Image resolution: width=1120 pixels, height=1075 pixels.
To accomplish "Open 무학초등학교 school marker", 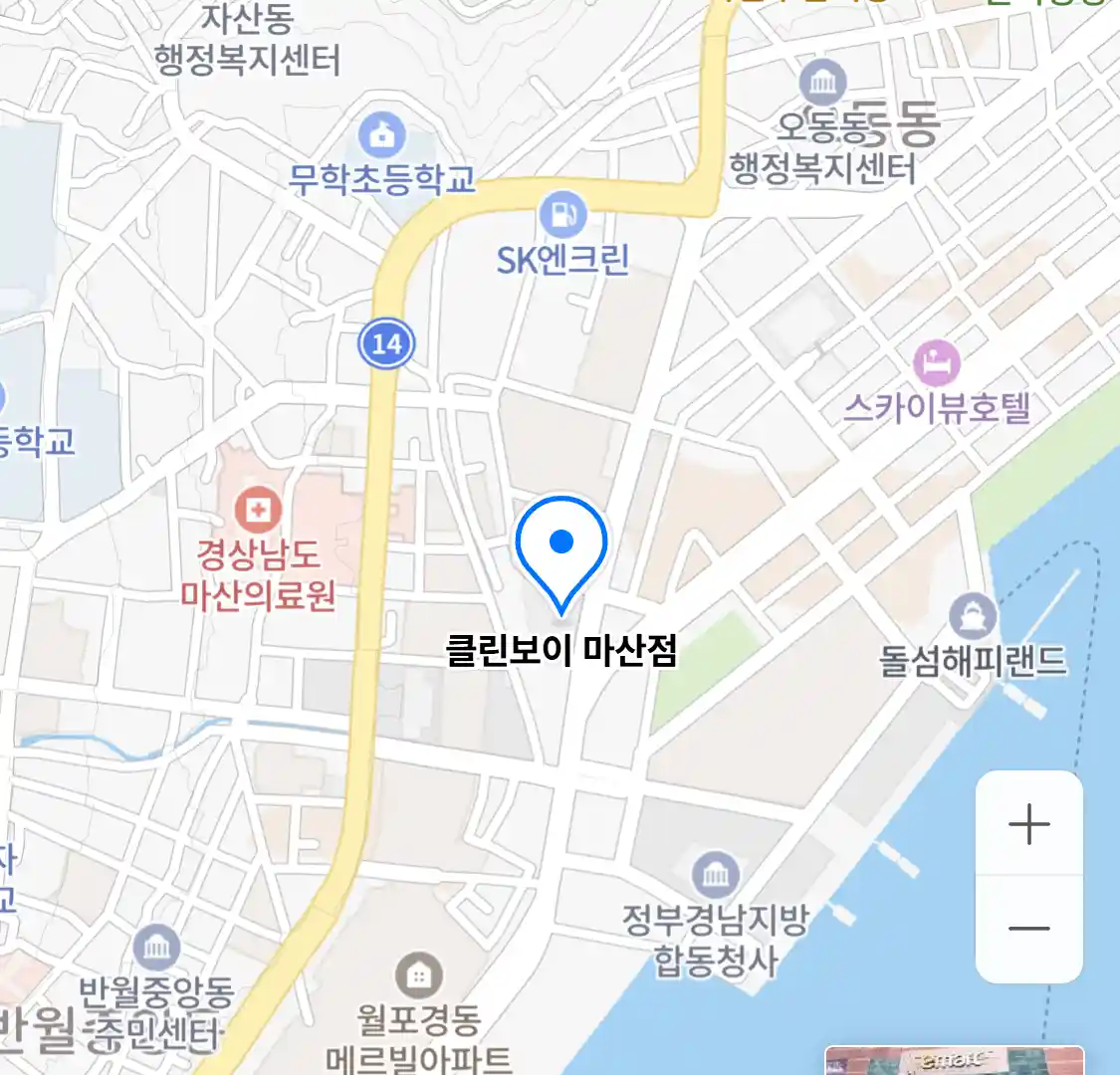I will (381, 134).
